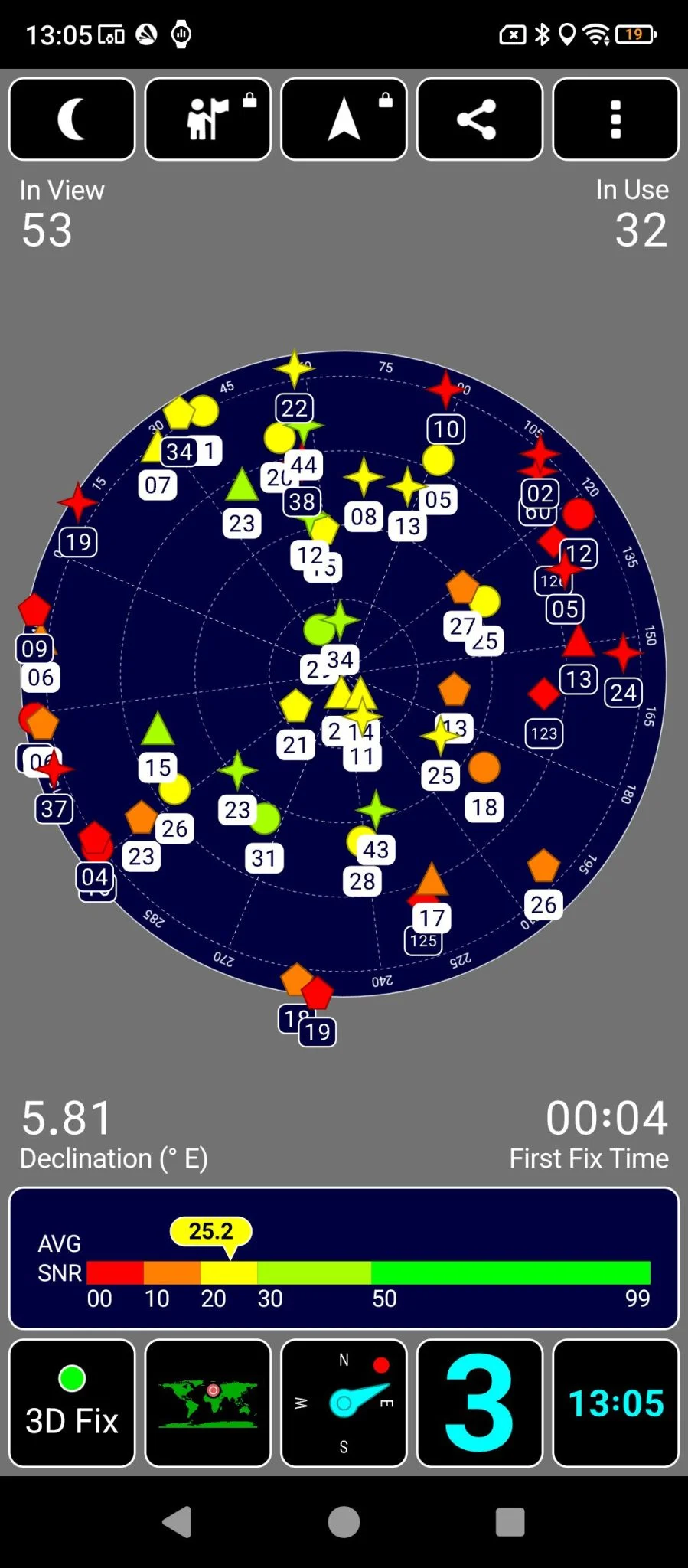Go to the home screen
Screen dimensions: 688x1568
tap(344, 1522)
